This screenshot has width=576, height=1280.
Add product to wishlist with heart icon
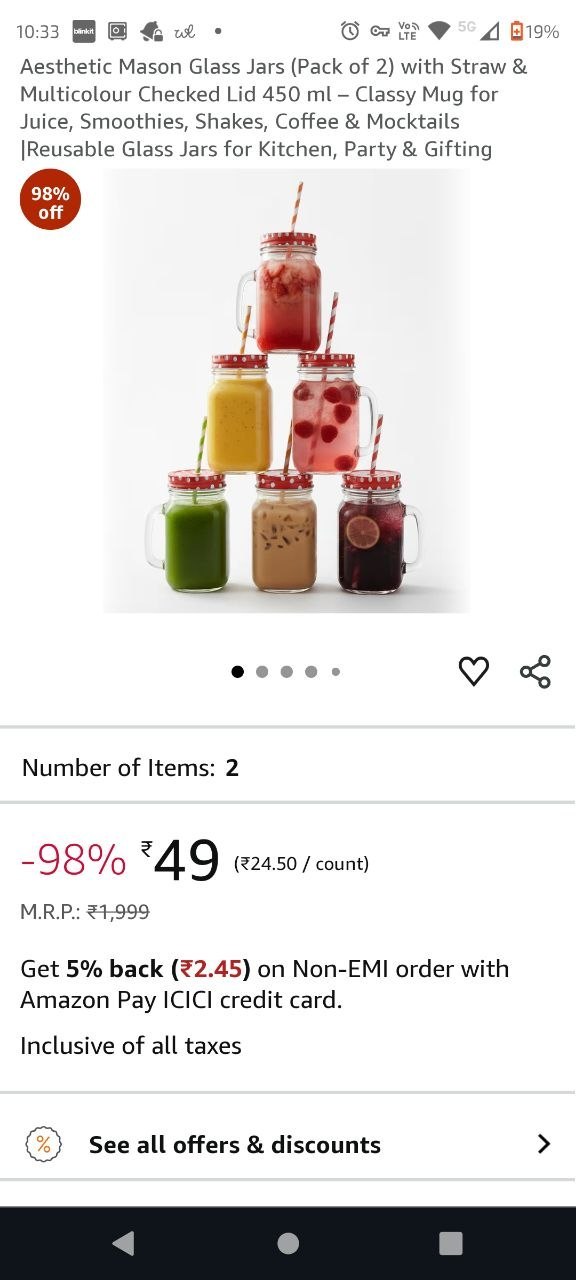474,671
